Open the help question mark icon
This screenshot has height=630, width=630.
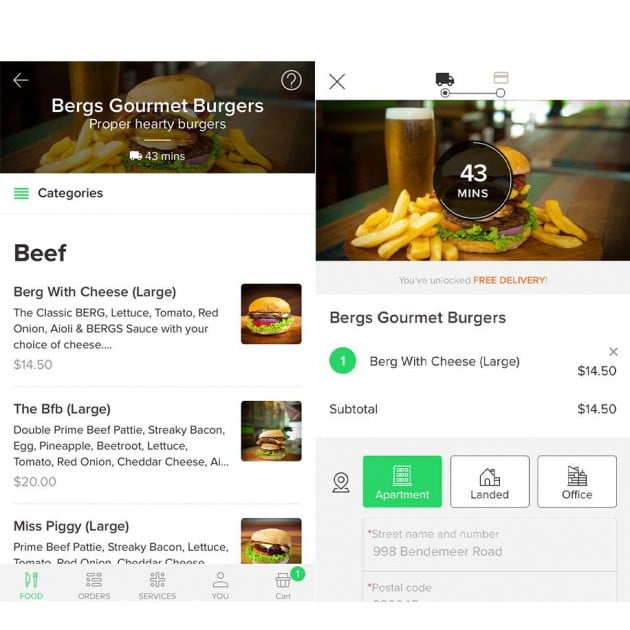291,81
